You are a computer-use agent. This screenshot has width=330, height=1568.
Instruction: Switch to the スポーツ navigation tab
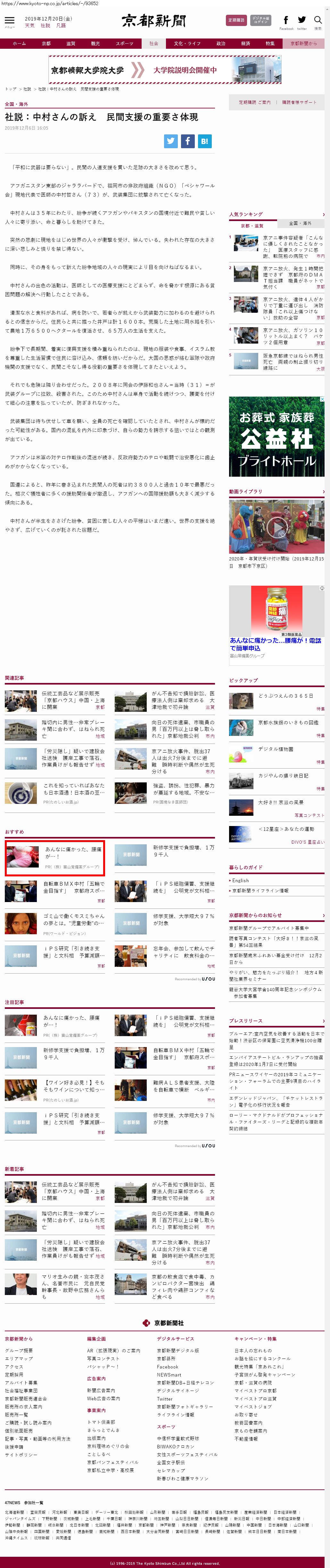click(124, 43)
